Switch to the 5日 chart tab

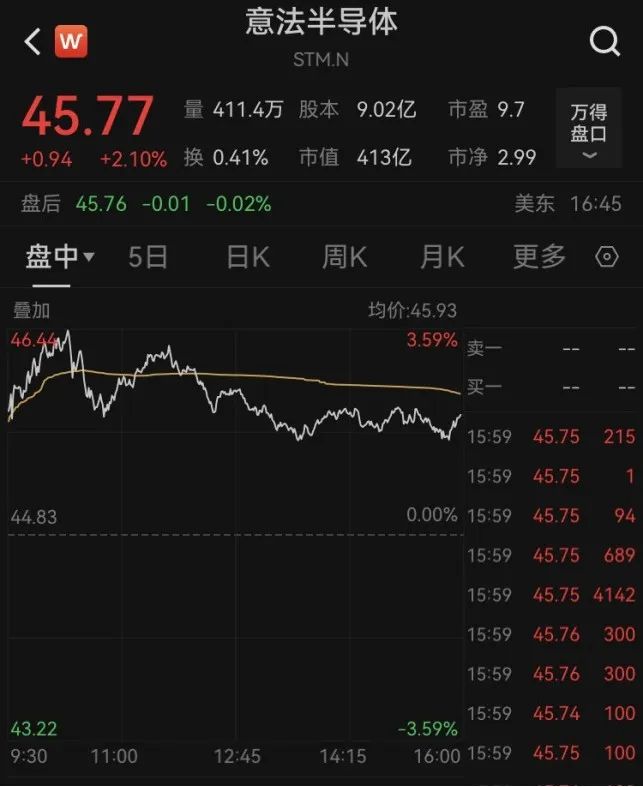pos(148,257)
